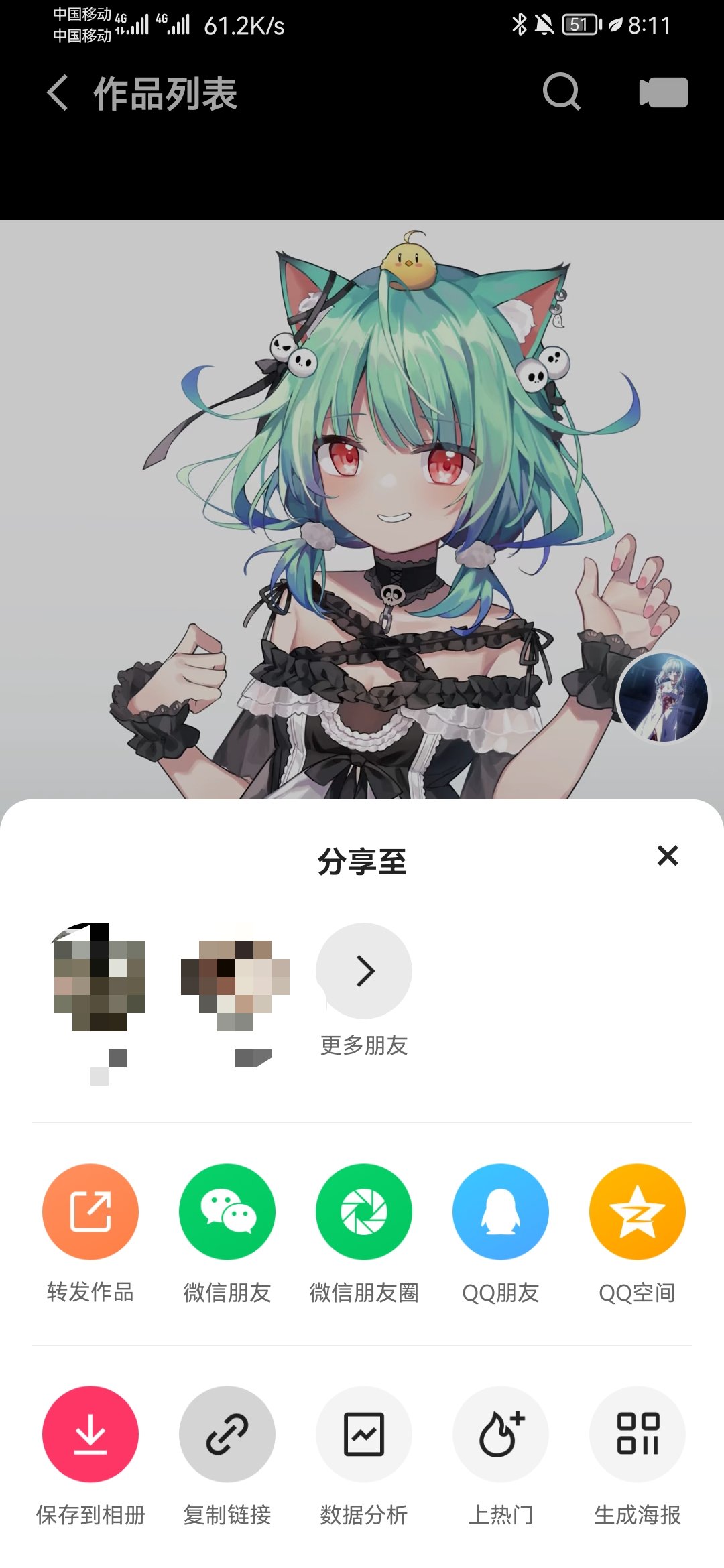The width and height of the screenshot is (724, 1568).
Task: Share to 微信朋友圈
Action: (364, 1212)
